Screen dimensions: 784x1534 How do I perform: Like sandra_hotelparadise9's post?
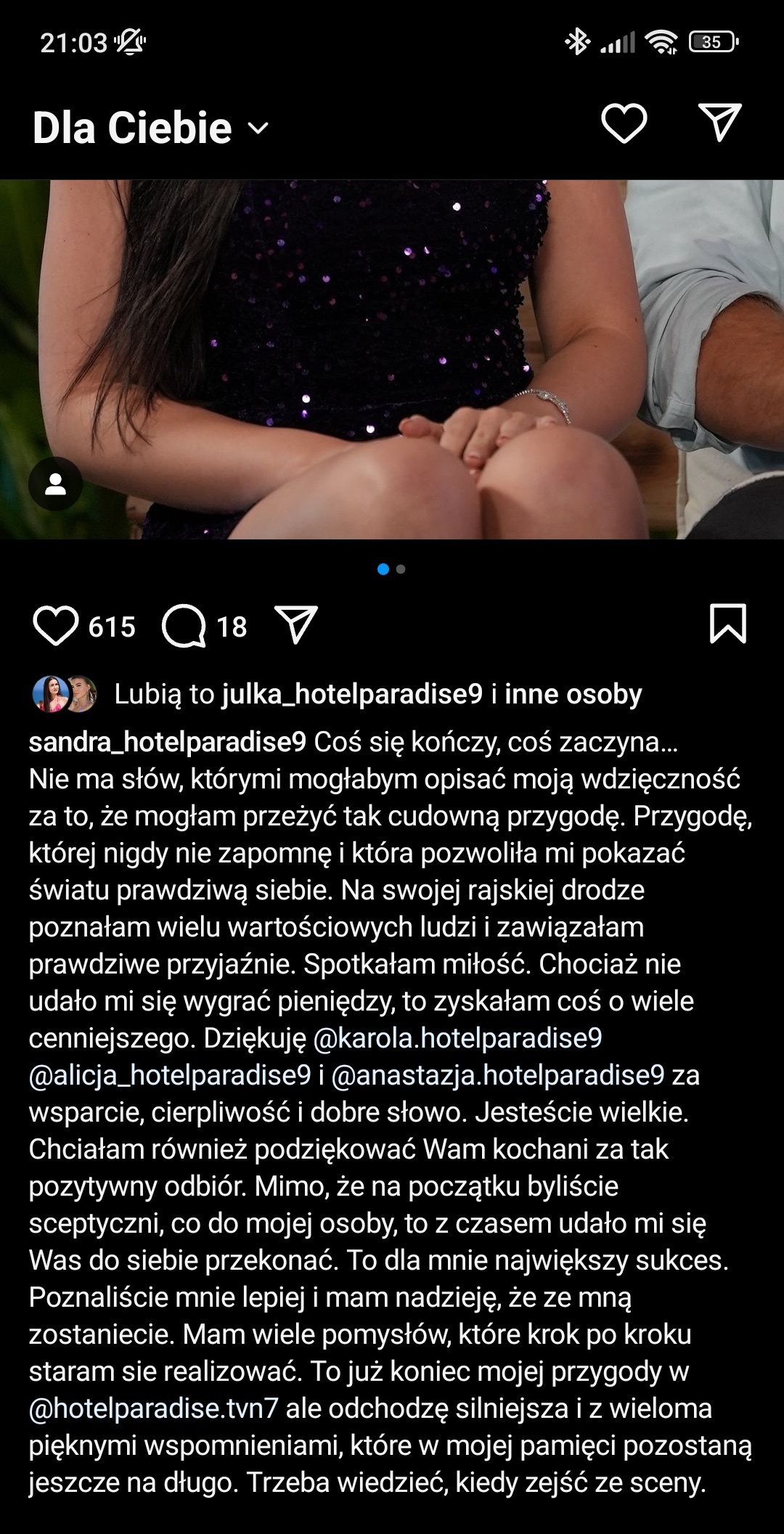[55, 625]
